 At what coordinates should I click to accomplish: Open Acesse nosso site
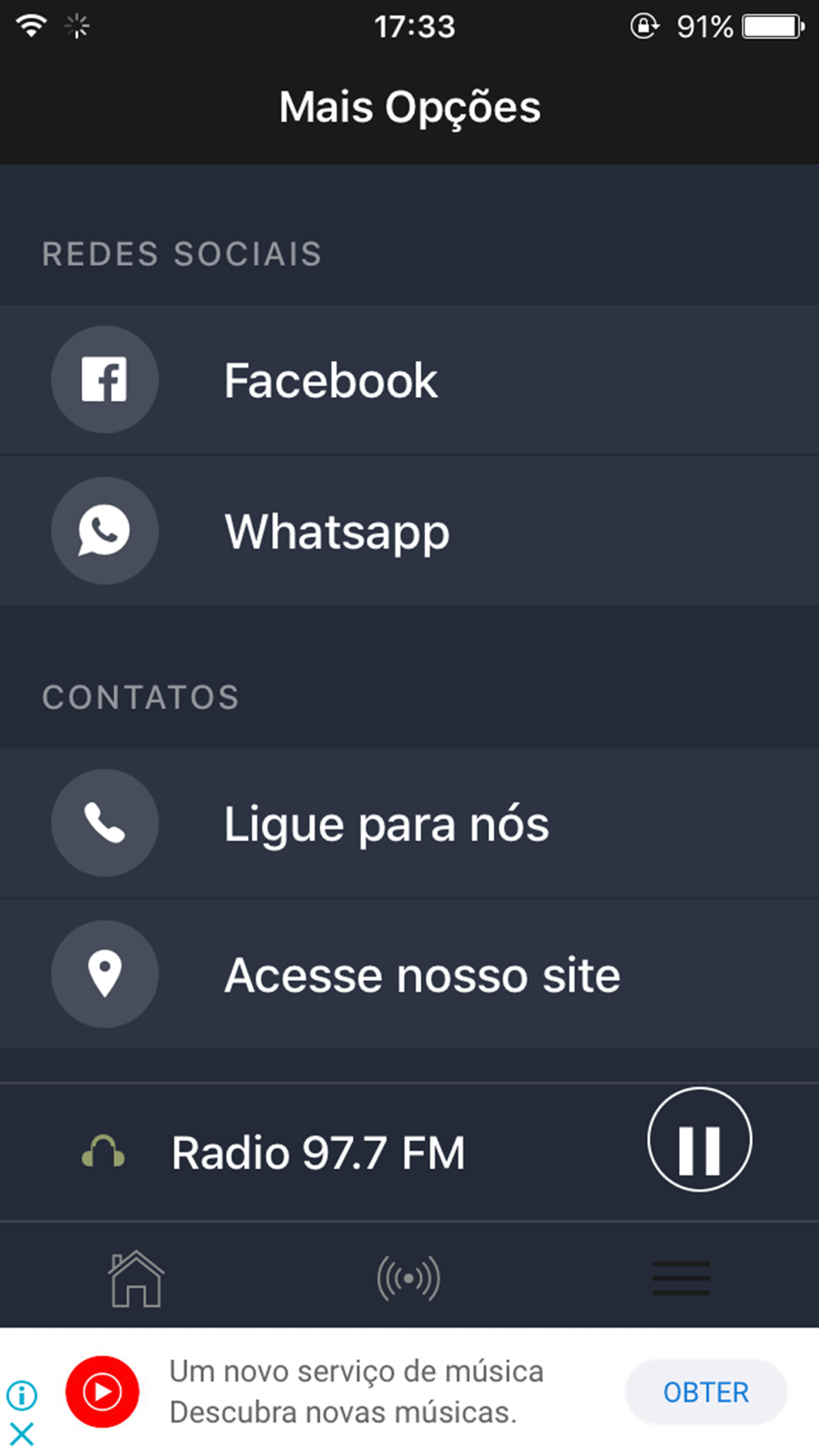coord(409,974)
